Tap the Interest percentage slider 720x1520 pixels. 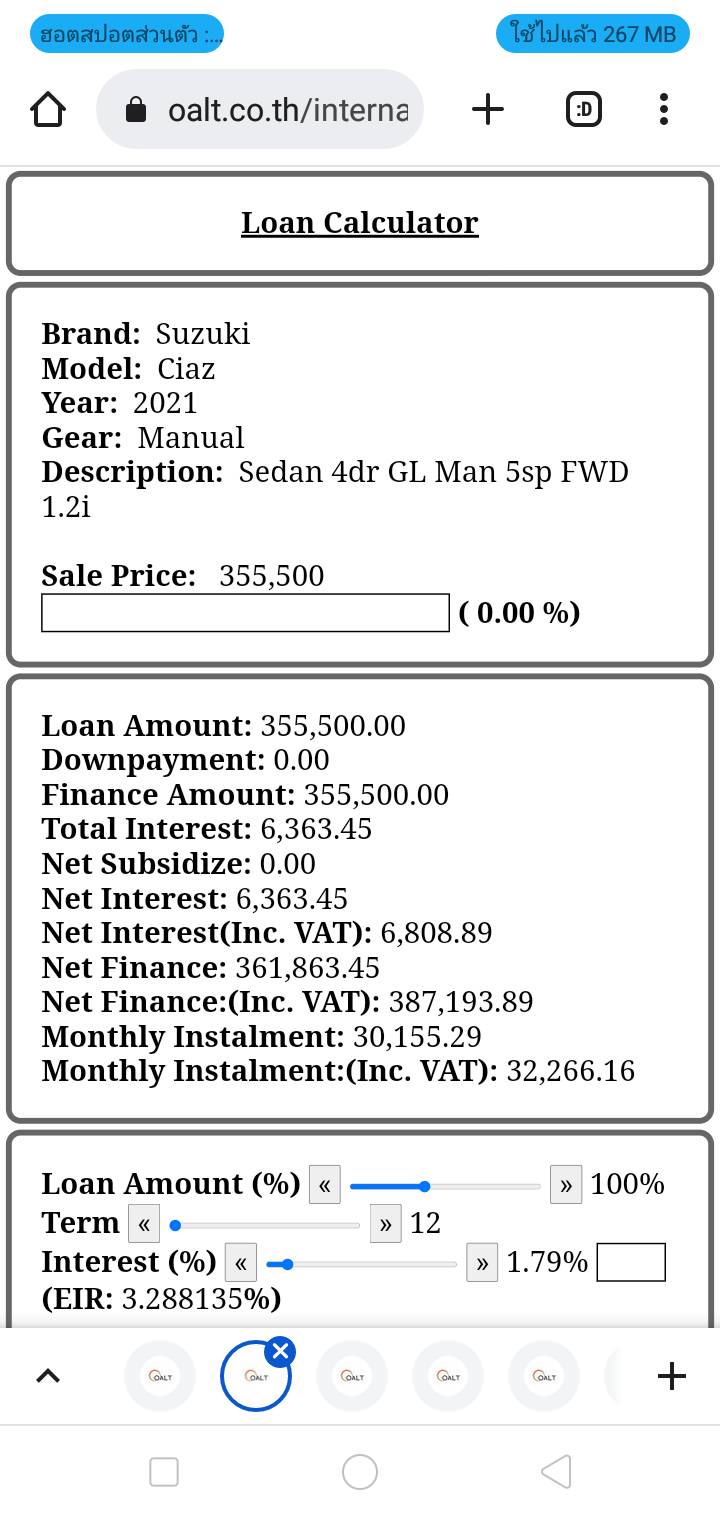tap(362, 1264)
